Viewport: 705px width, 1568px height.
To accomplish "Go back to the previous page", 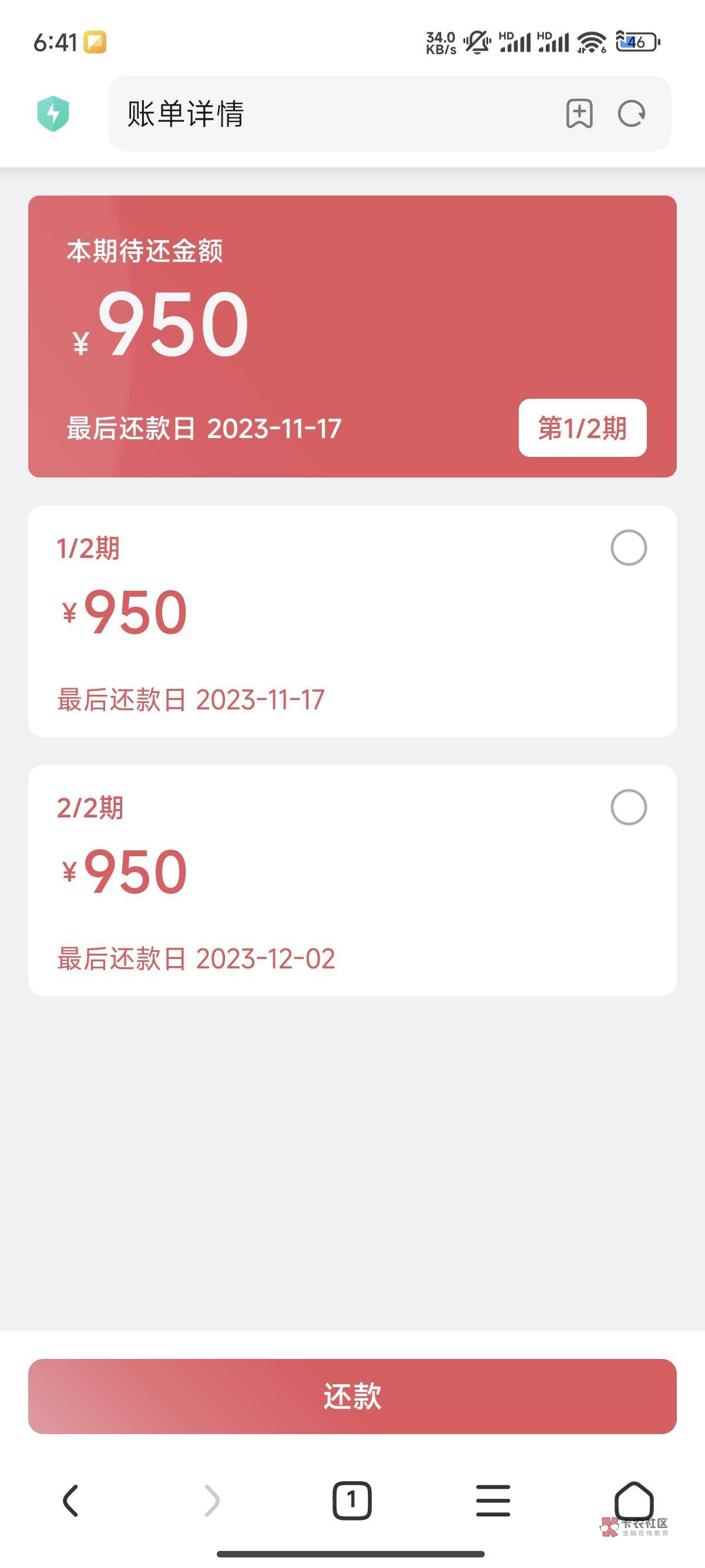I will click(x=70, y=1500).
